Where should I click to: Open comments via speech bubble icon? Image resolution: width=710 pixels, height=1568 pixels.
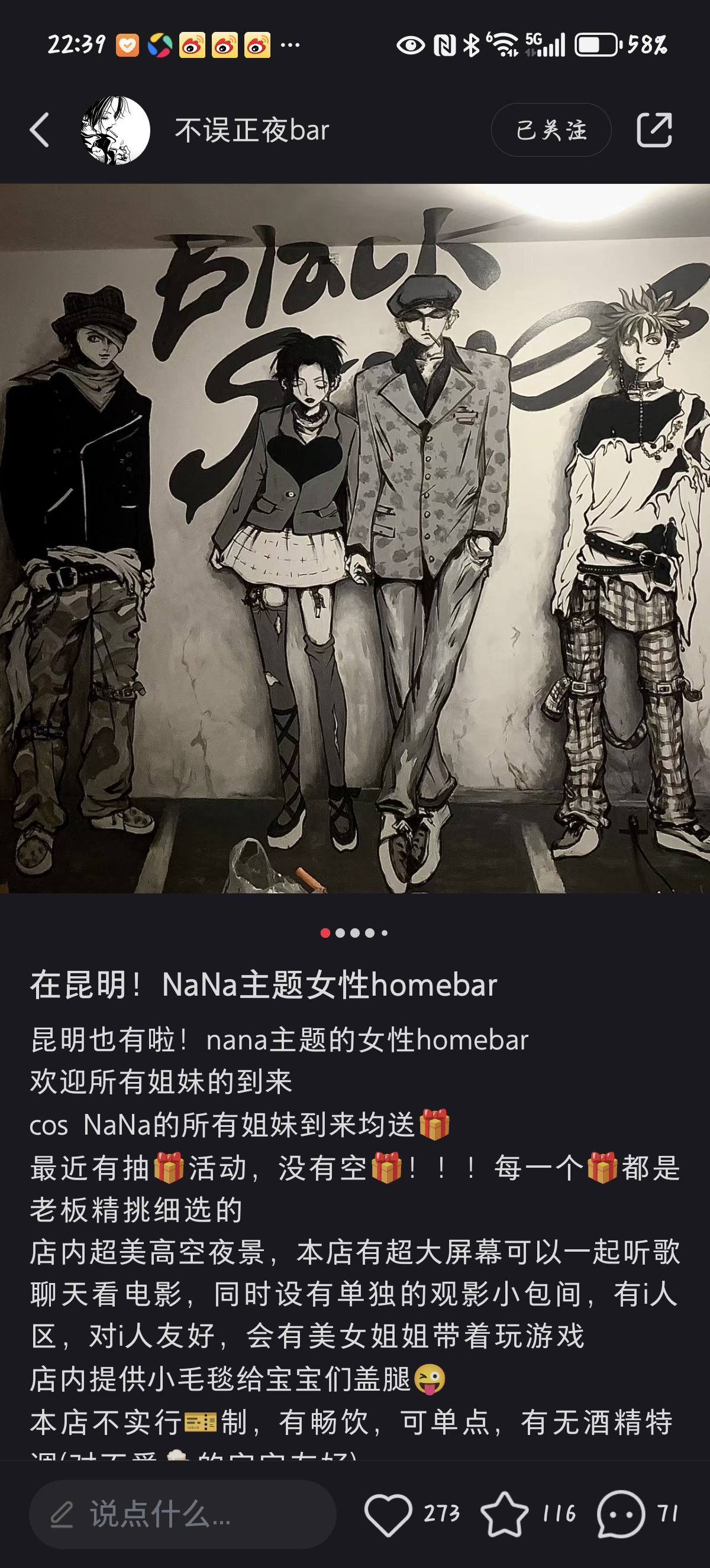[621, 1514]
